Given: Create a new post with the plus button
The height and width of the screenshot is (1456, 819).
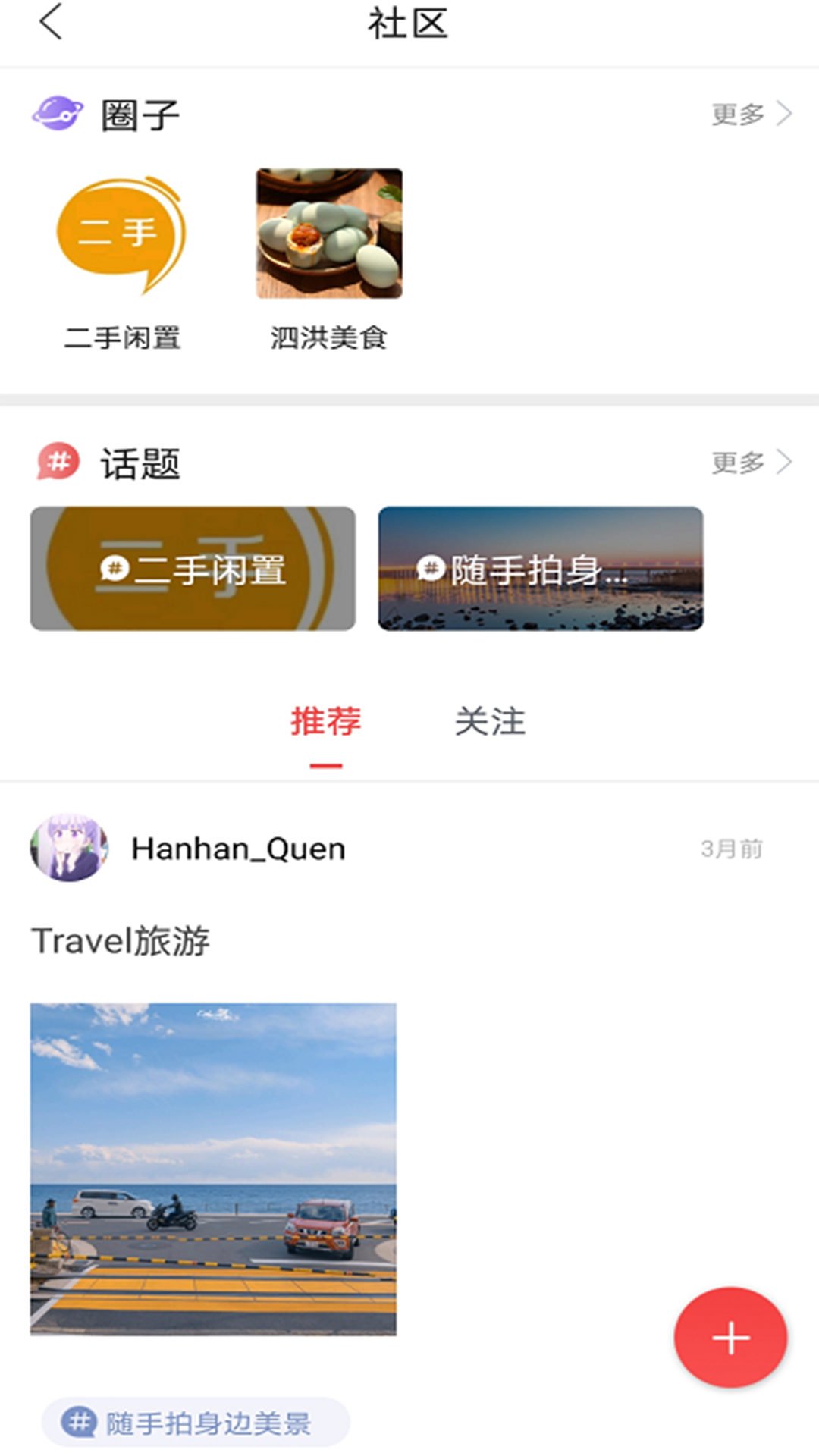Looking at the screenshot, I should [730, 1338].
